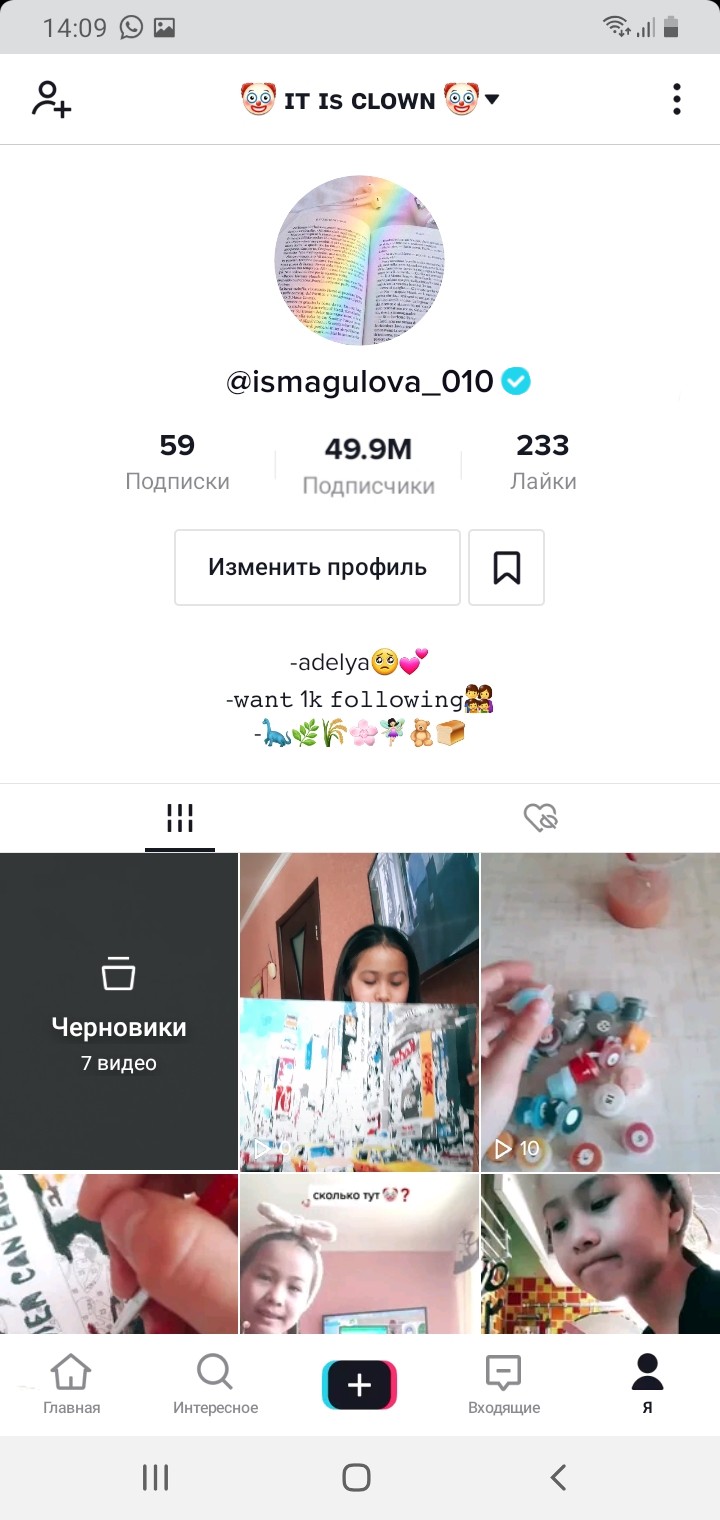The width and height of the screenshot is (720, 1520).
Task: Tap Изменить профиль button
Action: tap(317, 567)
